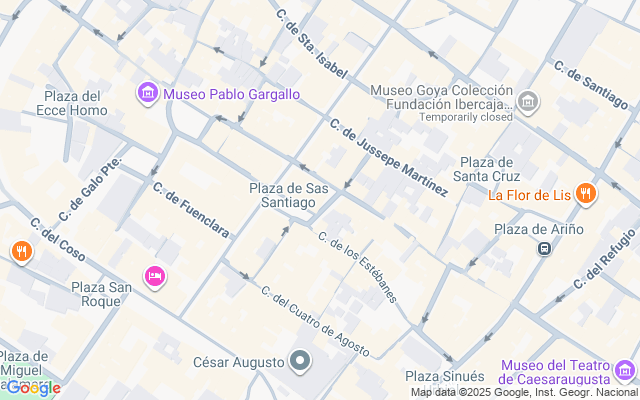
Task: Tap the restaurant pin on C. del Coso
Action: coord(20,252)
